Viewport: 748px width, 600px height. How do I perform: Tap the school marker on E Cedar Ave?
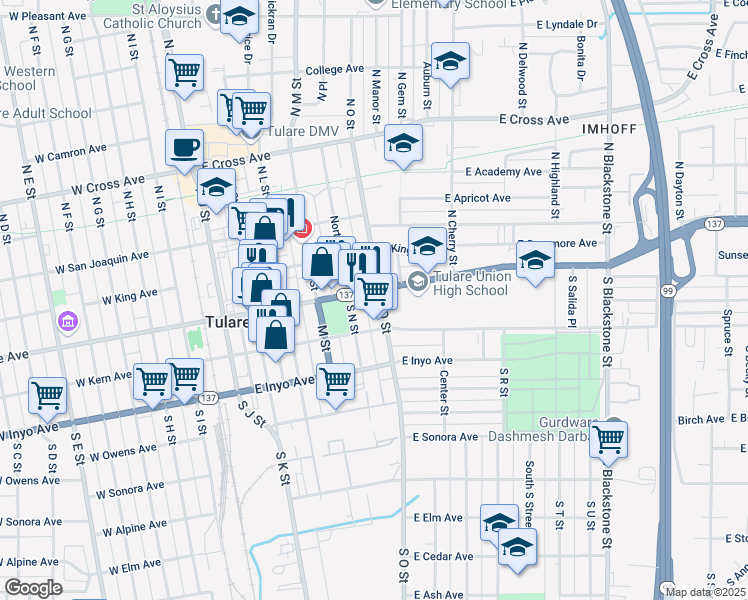click(517, 546)
